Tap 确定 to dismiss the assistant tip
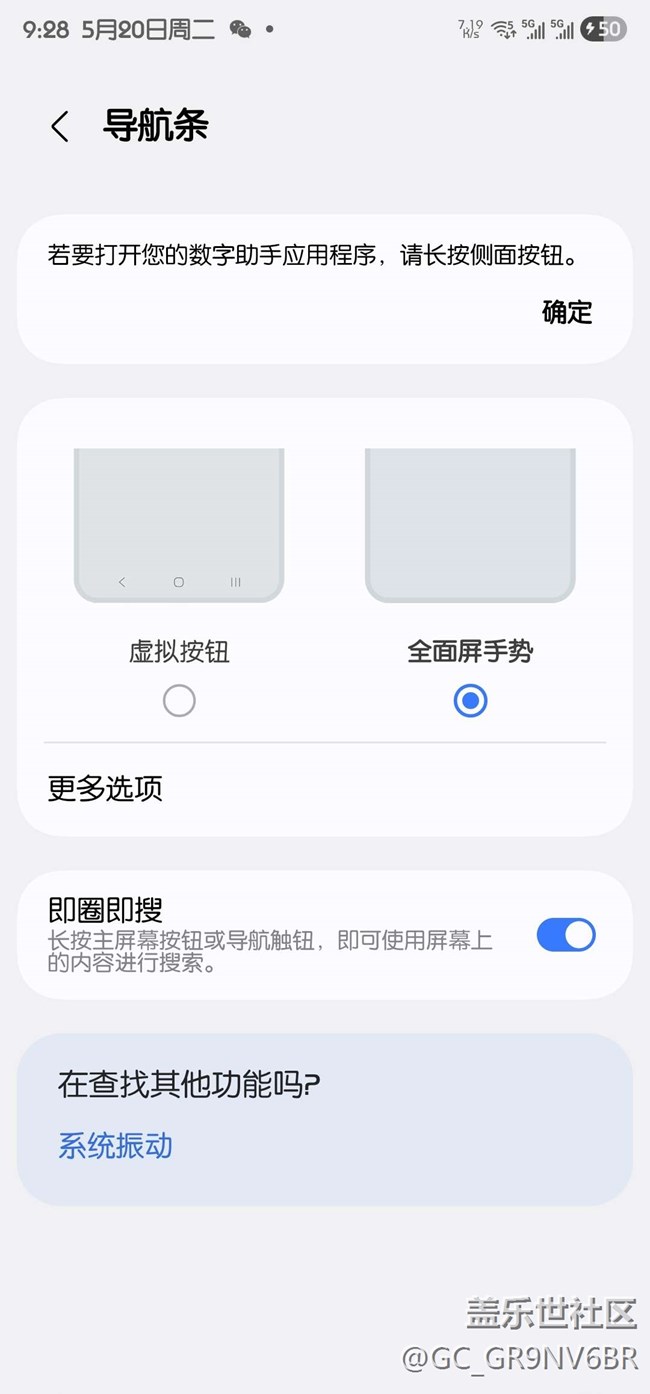 click(567, 312)
